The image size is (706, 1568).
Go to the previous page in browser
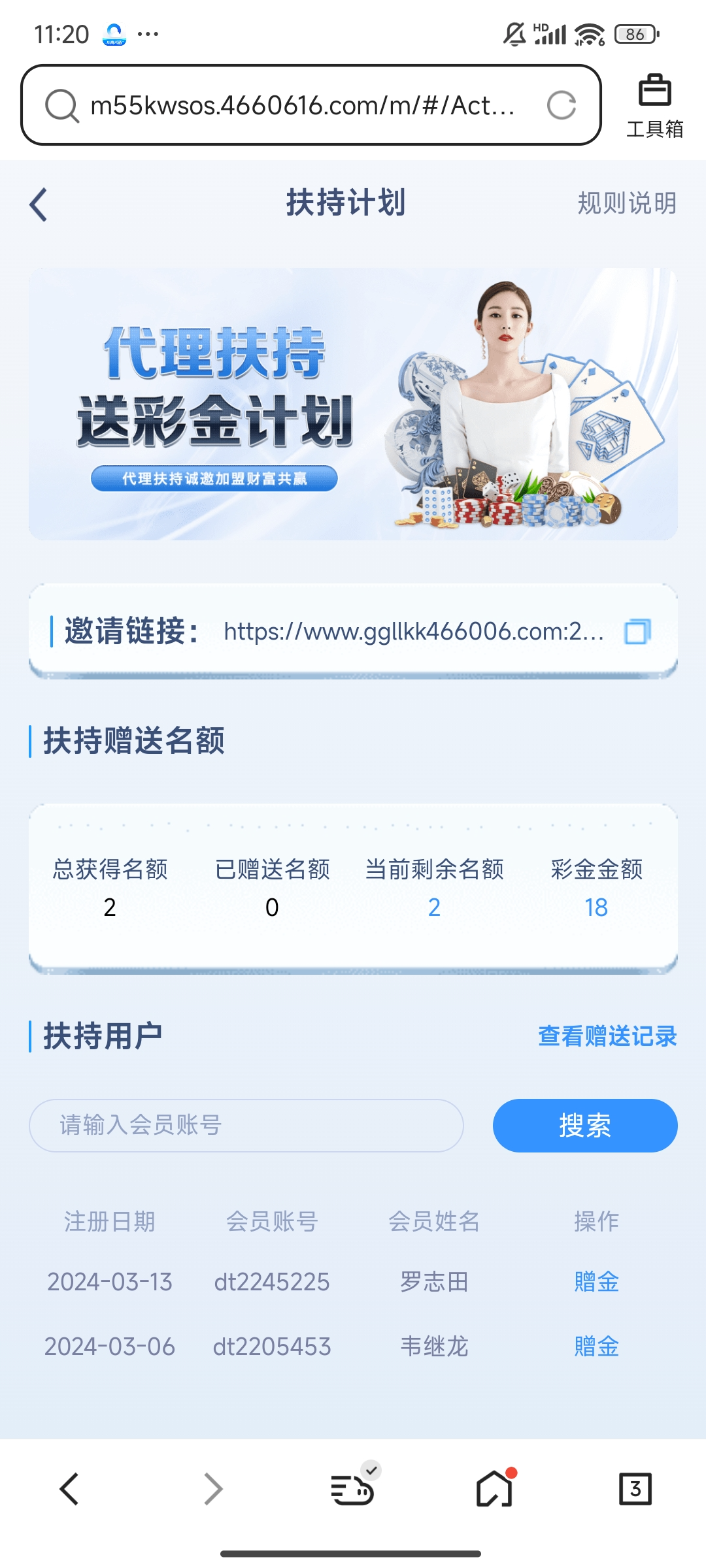click(x=69, y=1489)
